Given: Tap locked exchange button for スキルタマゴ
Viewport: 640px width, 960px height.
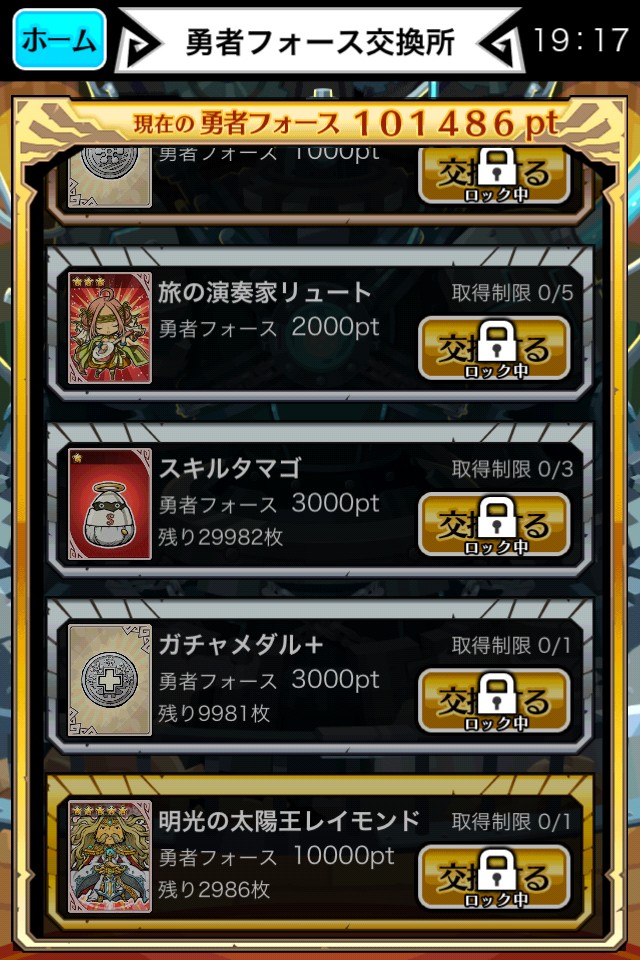Looking at the screenshot, I should click(x=494, y=524).
